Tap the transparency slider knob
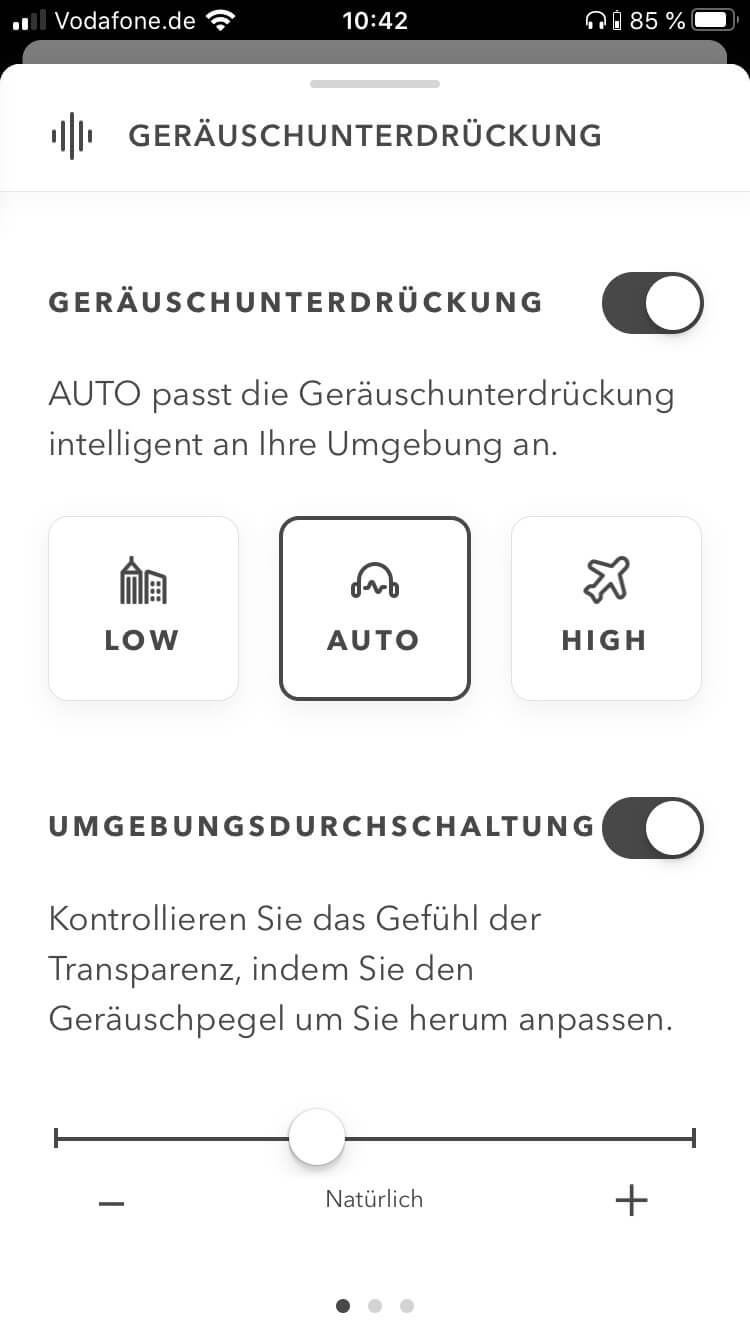The height and width of the screenshot is (1334, 750). point(317,1137)
